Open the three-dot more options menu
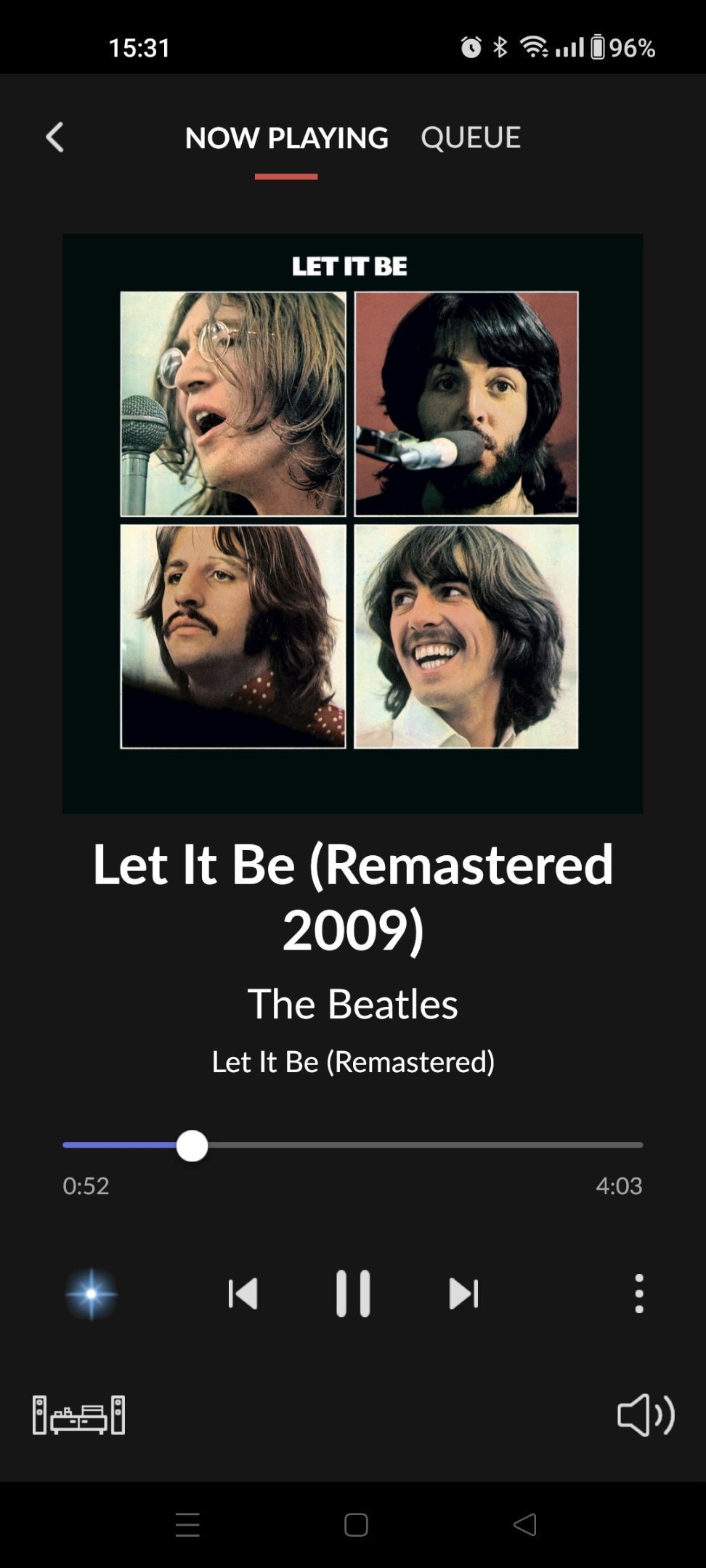This screenshot has width=706, height=1568. (639, 1294)
